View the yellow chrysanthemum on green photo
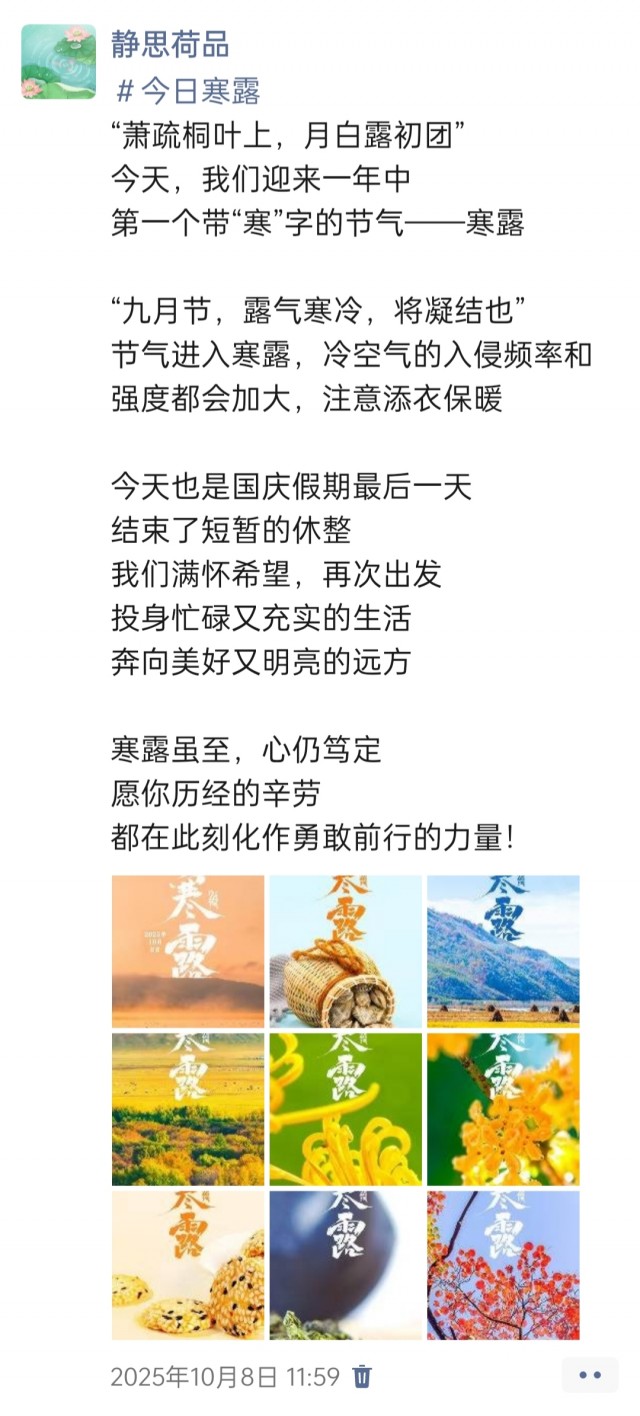Image resolution: width=640 pixels, height=1416 pixels. [345, 1109]
